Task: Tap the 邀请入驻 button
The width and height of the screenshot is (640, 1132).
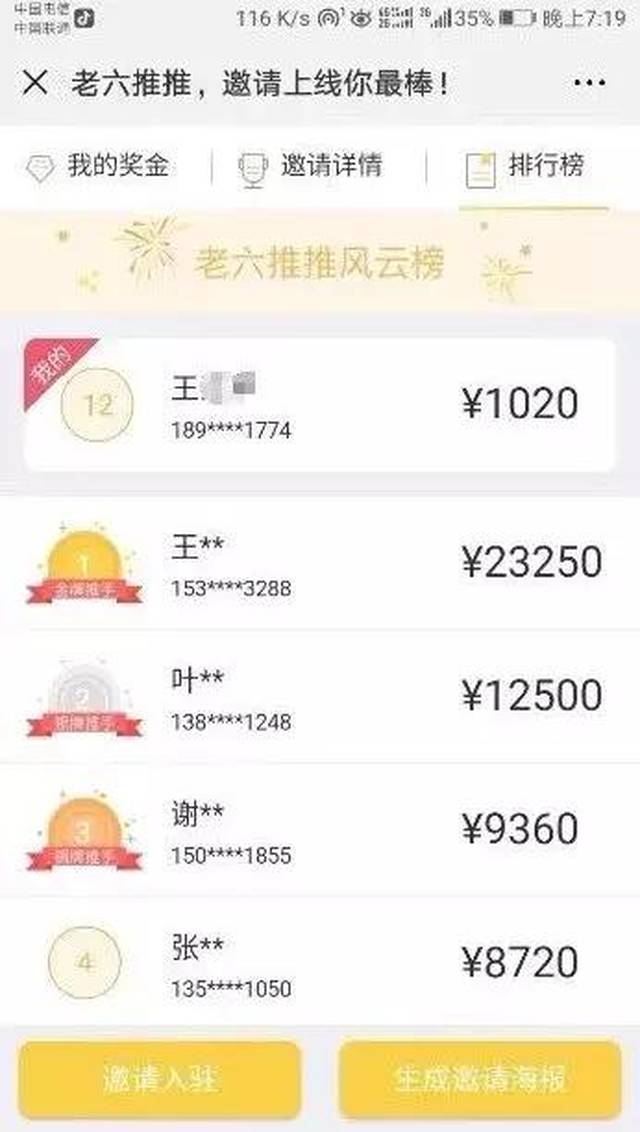Action: (160, 1079)
